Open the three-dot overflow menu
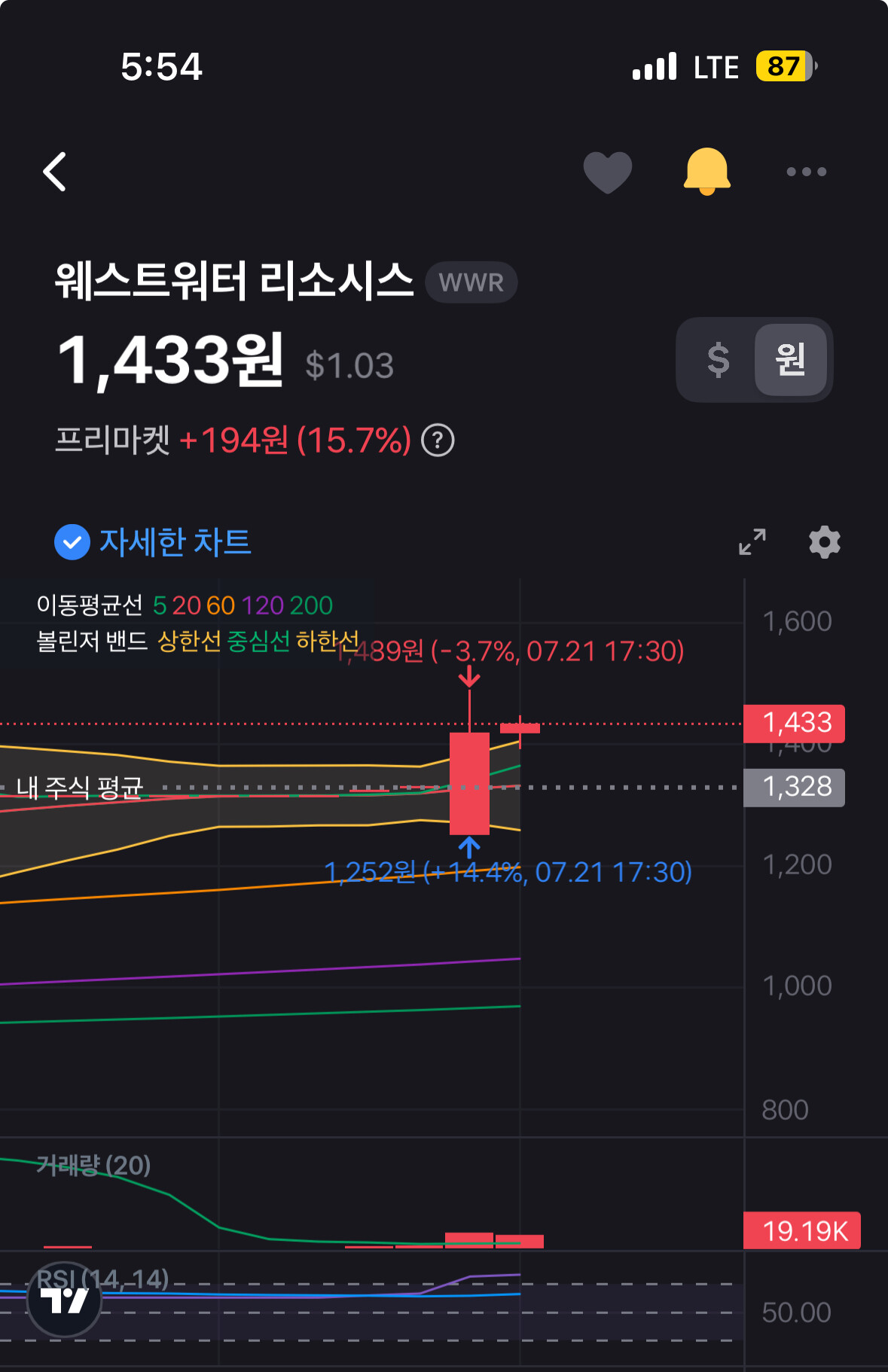The width and height of the screenshot is (888, 1372). point(806,172)
